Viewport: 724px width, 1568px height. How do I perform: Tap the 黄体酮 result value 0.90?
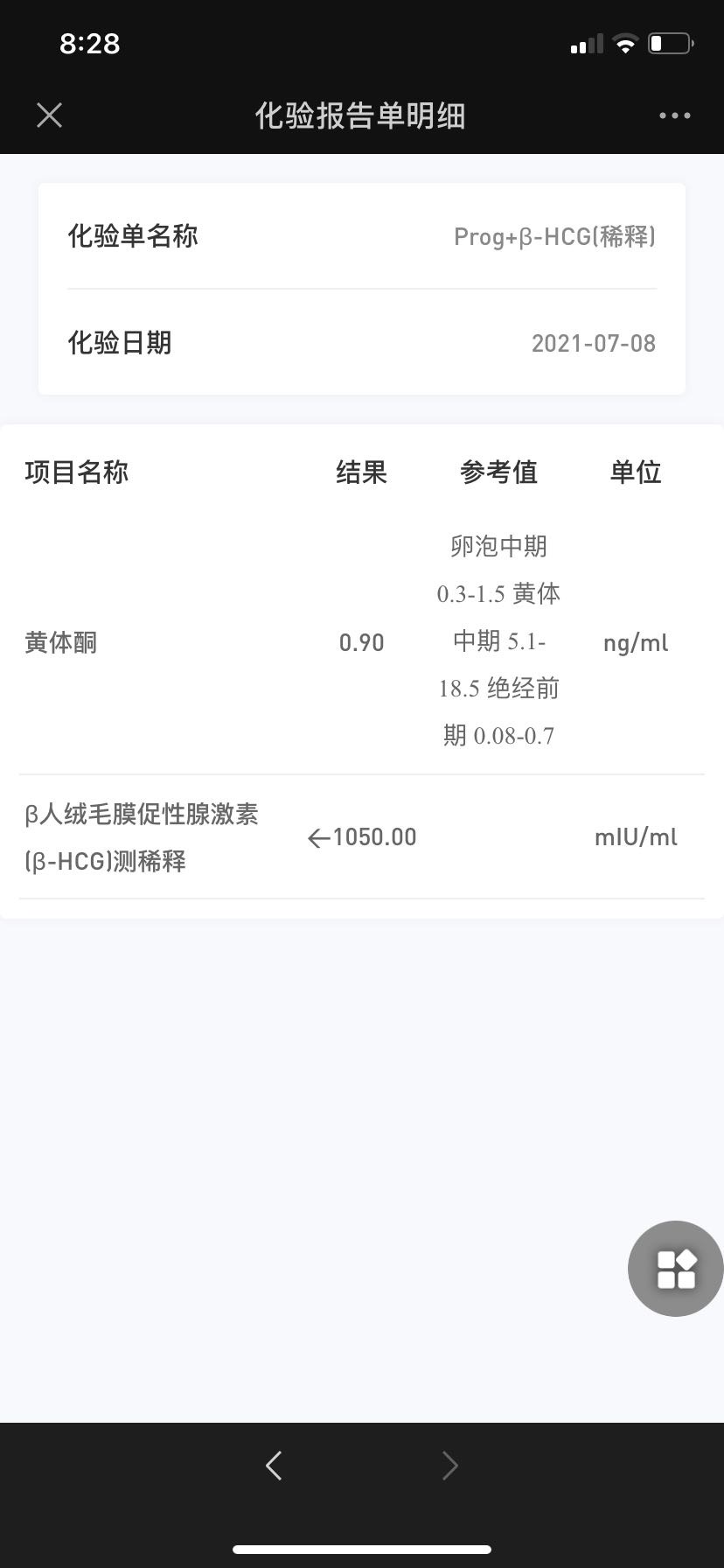(361, 642)
